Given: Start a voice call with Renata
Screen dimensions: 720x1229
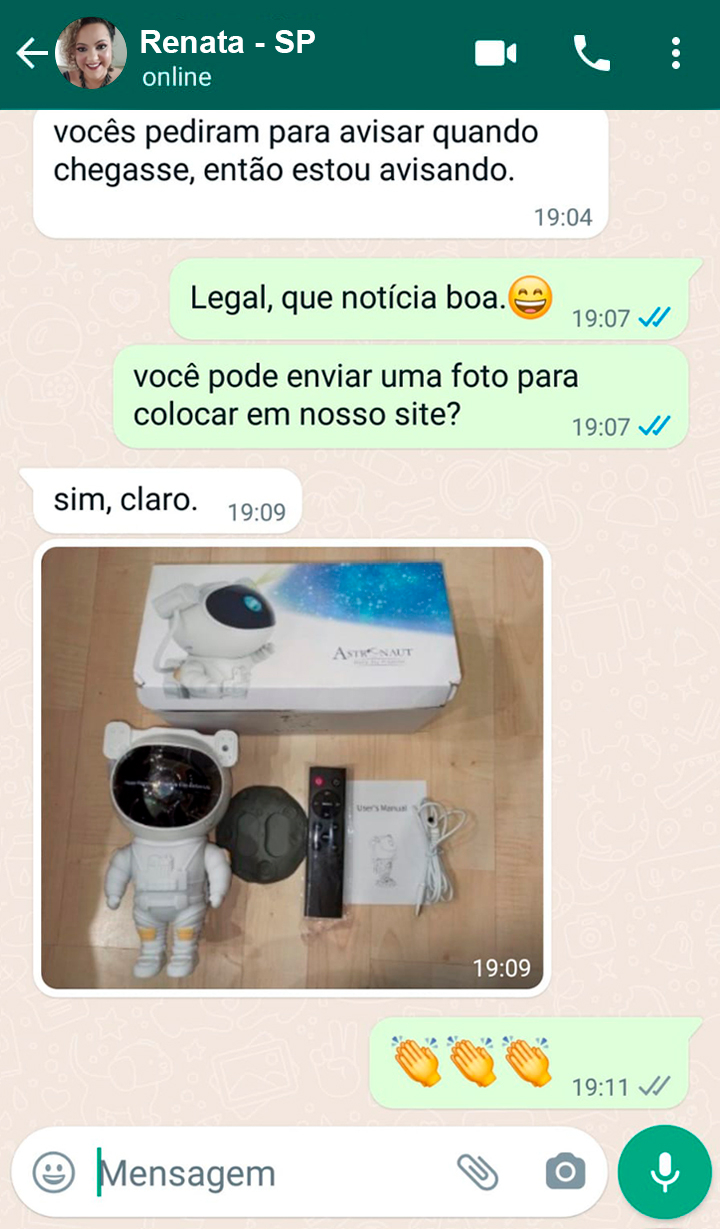Looking at the screenshot, I should [591, 54].
